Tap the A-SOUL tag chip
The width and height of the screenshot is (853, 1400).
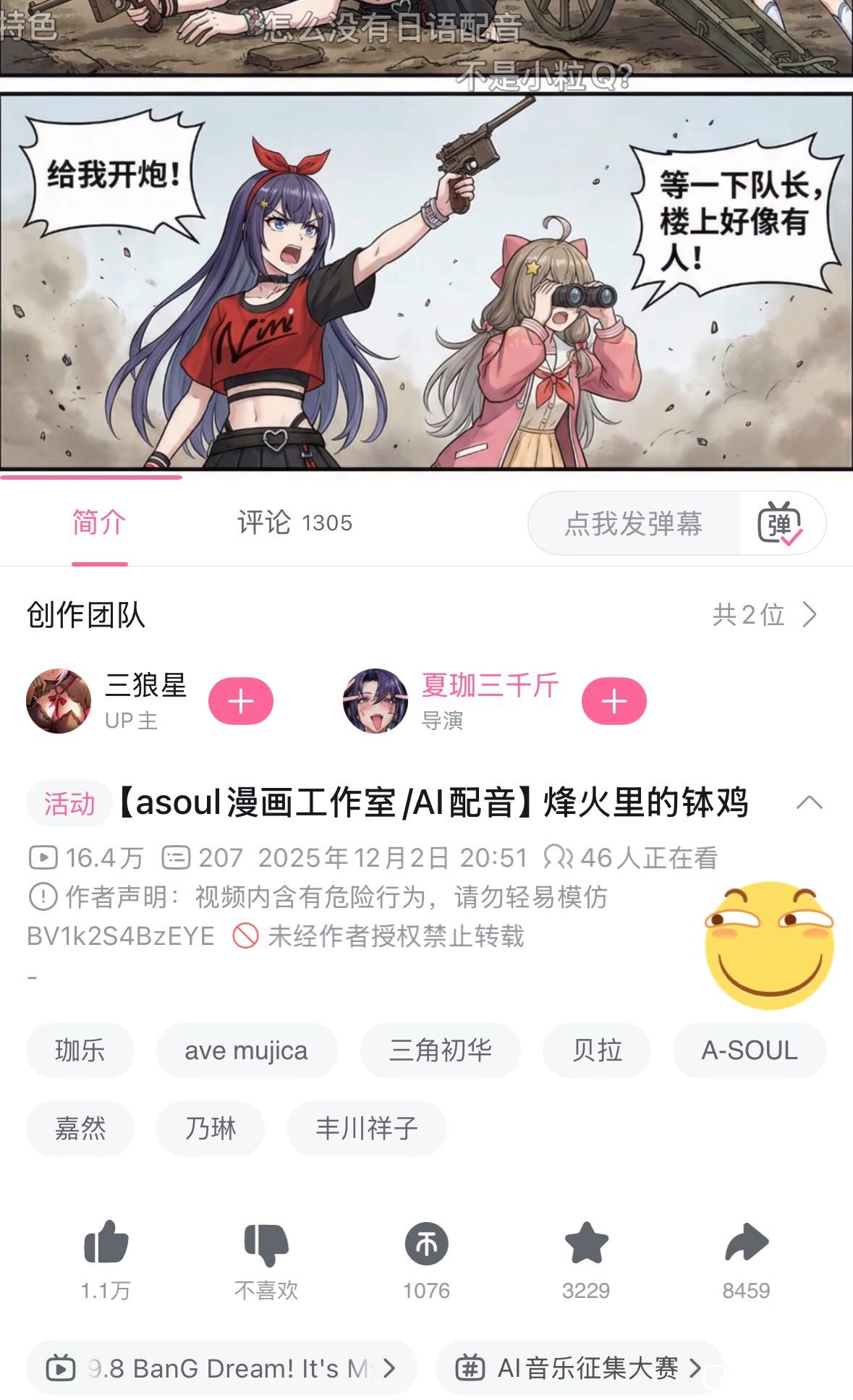[x=749, y=1051]
